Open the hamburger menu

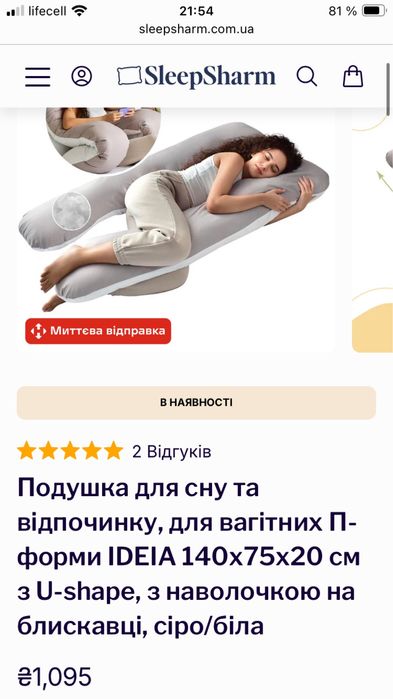click(x=37, y=77)
